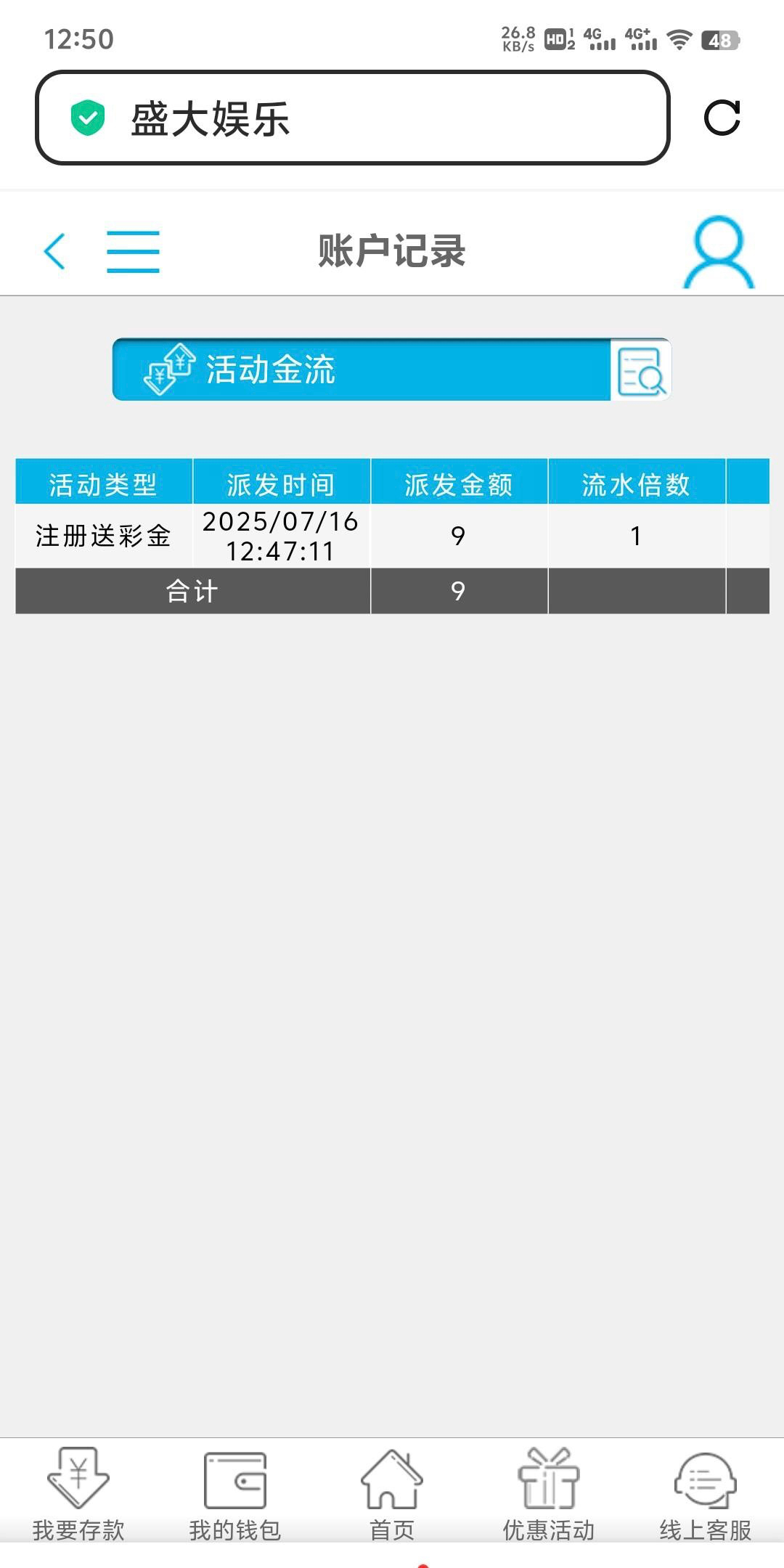Image resolution: width=784 pixels, height=1568 pixels.
Task: Open the user profile icon
Action: pos(719,252)
